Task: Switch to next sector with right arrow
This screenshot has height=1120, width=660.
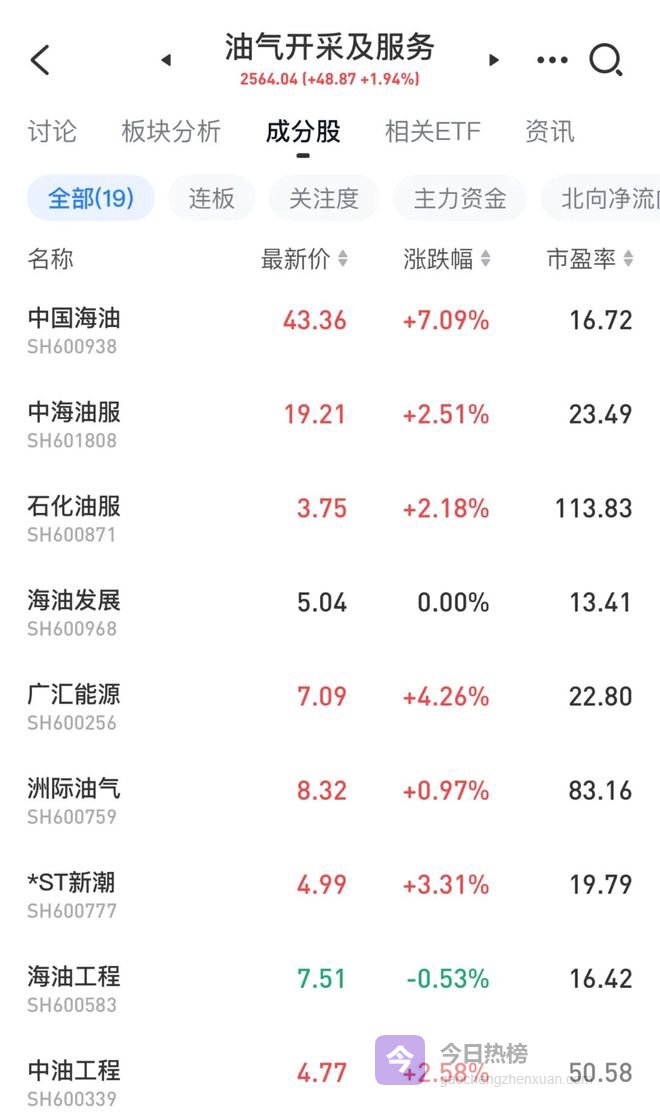Action: tap(494, 60)
